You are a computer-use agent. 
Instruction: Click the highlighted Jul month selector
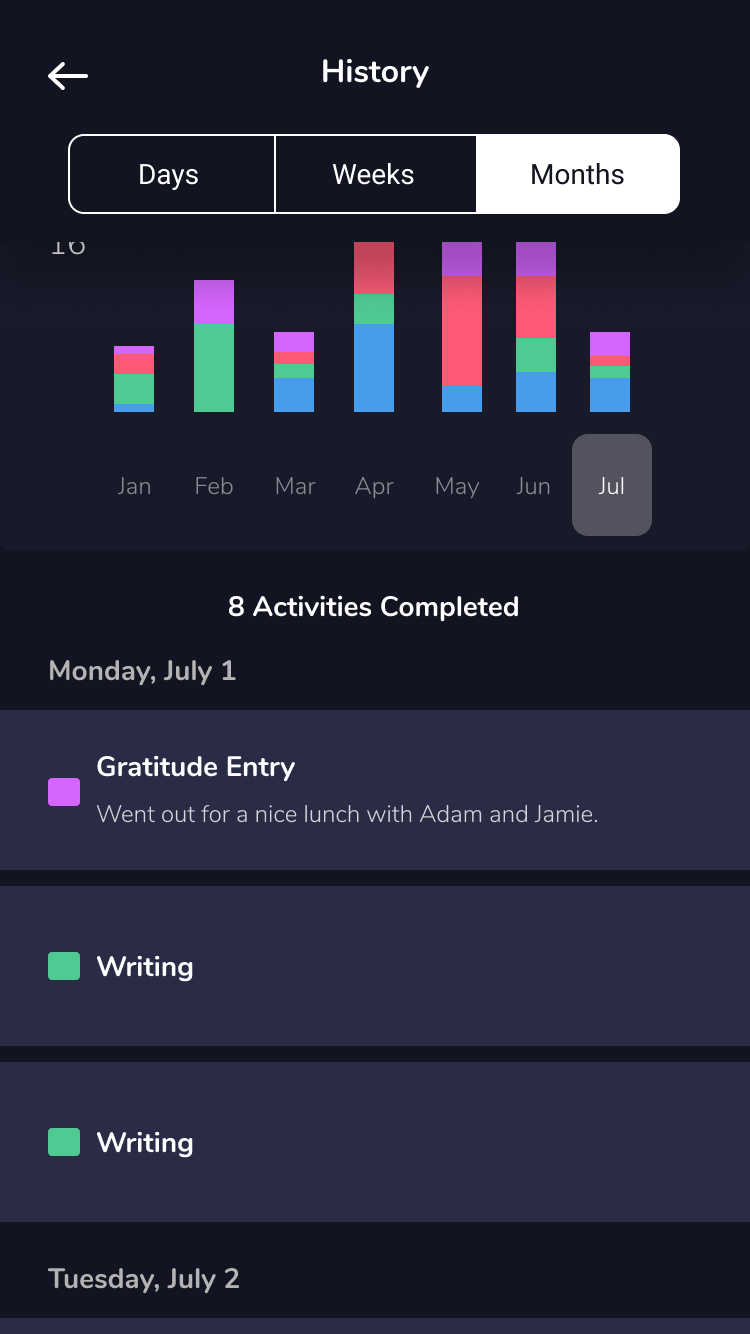(611, 485)
